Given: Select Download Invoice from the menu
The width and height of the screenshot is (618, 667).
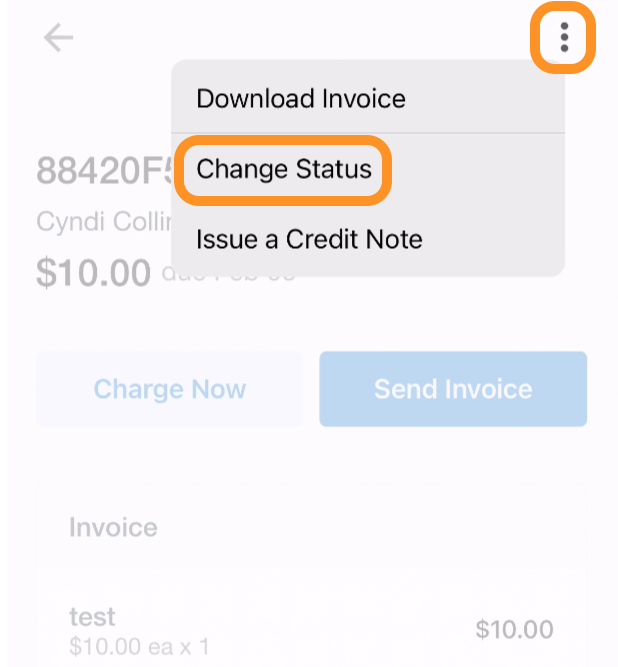Looking at the screenshot, I should click(301, 99).
